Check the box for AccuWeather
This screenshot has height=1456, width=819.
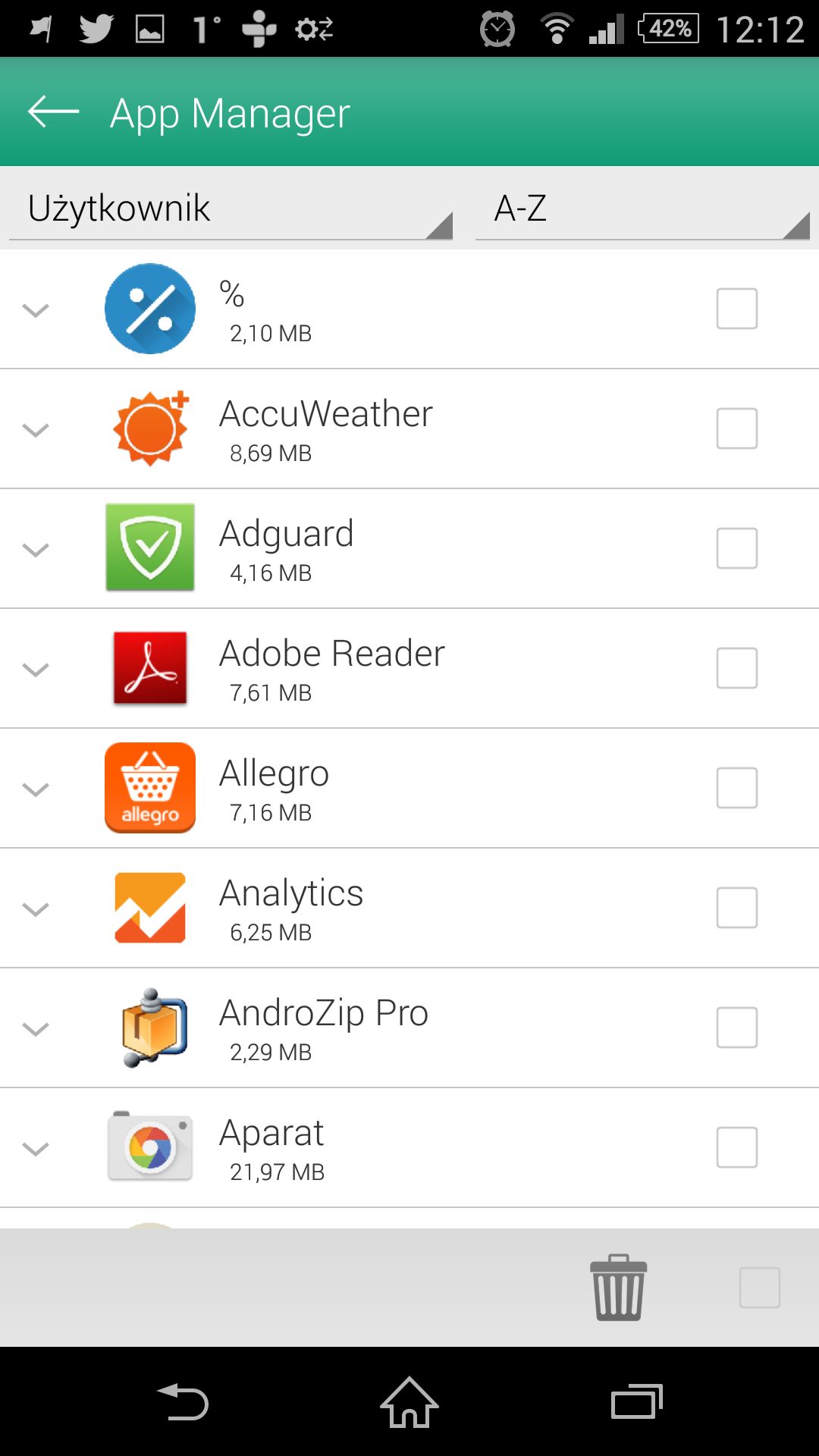click(736, 428)
